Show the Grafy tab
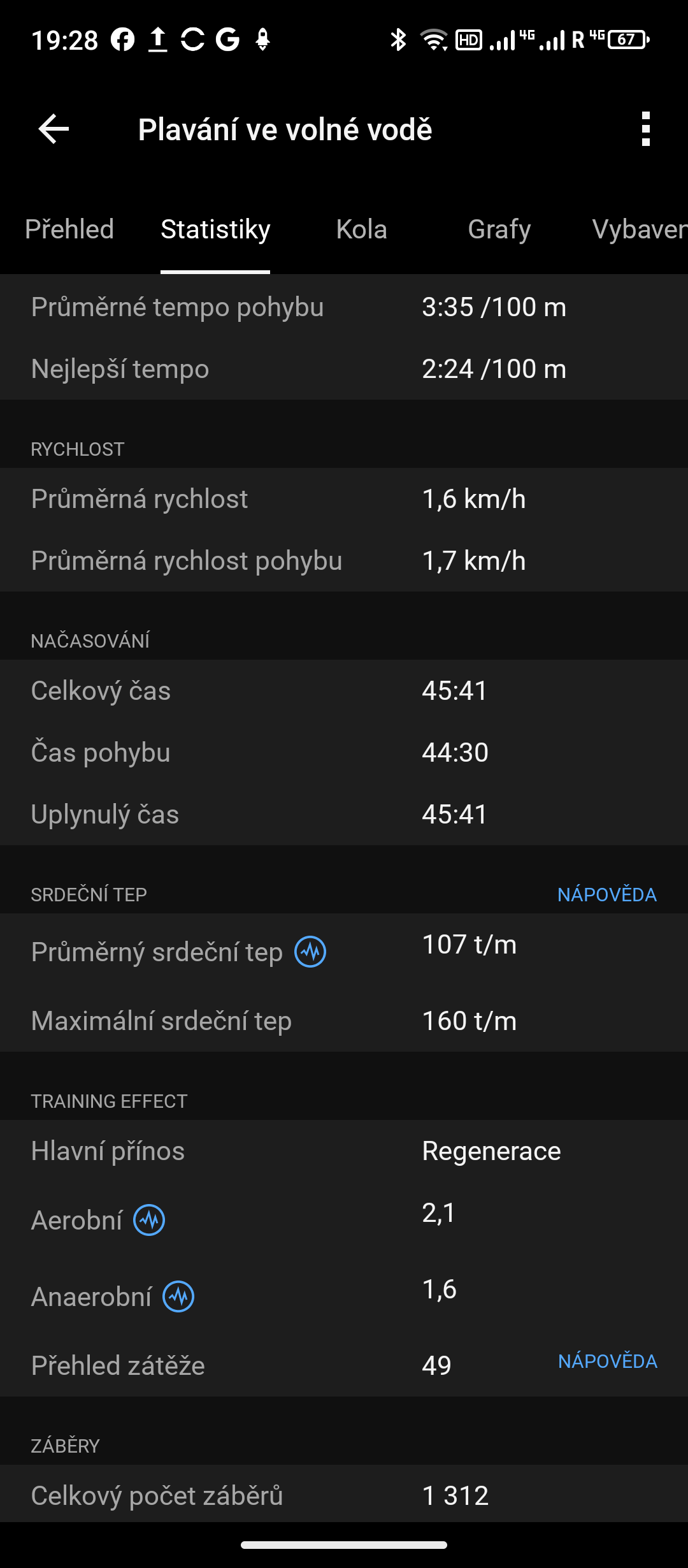The height and width of the screenshot is (1568, 688). pyautogui.click(x=499, y=229)
